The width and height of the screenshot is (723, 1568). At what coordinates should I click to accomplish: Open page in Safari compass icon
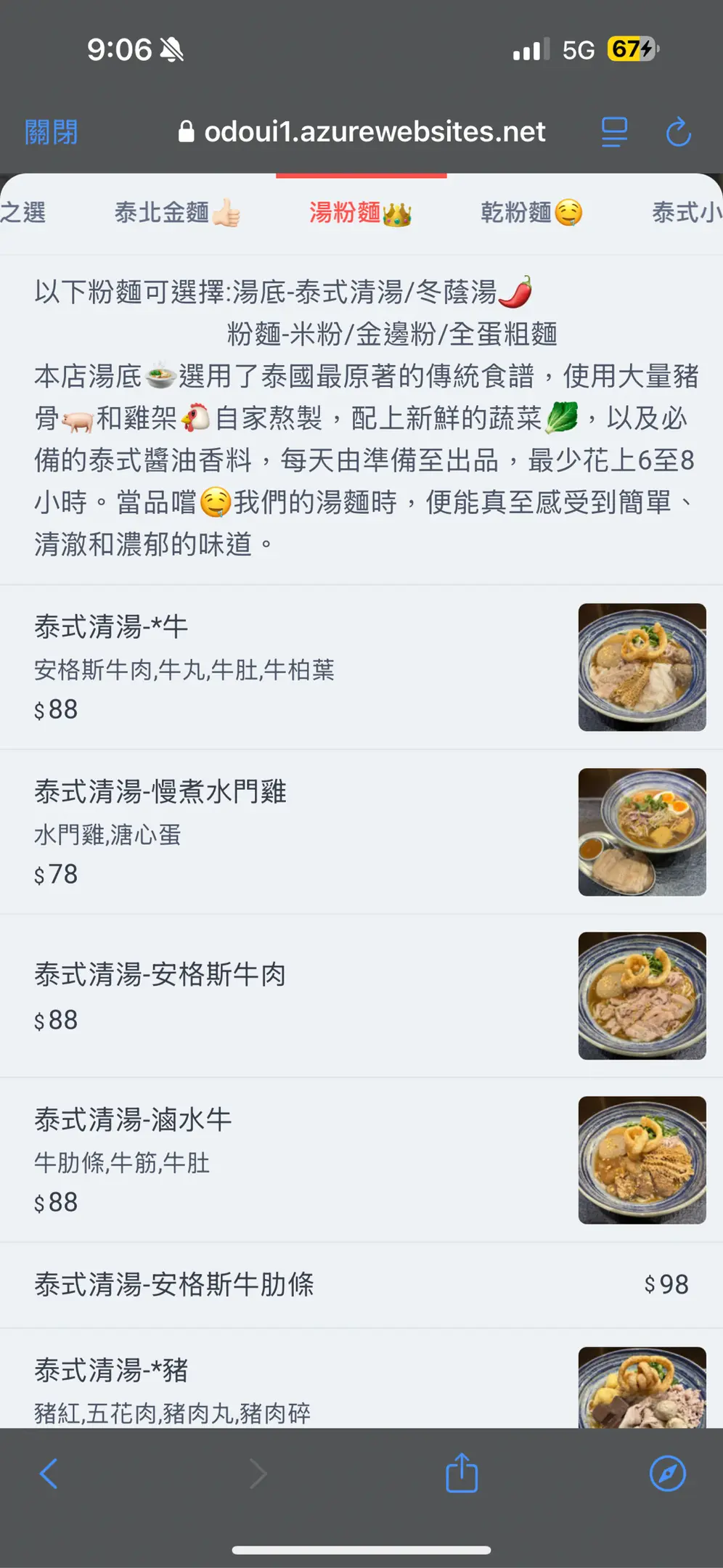(668, 1474)
